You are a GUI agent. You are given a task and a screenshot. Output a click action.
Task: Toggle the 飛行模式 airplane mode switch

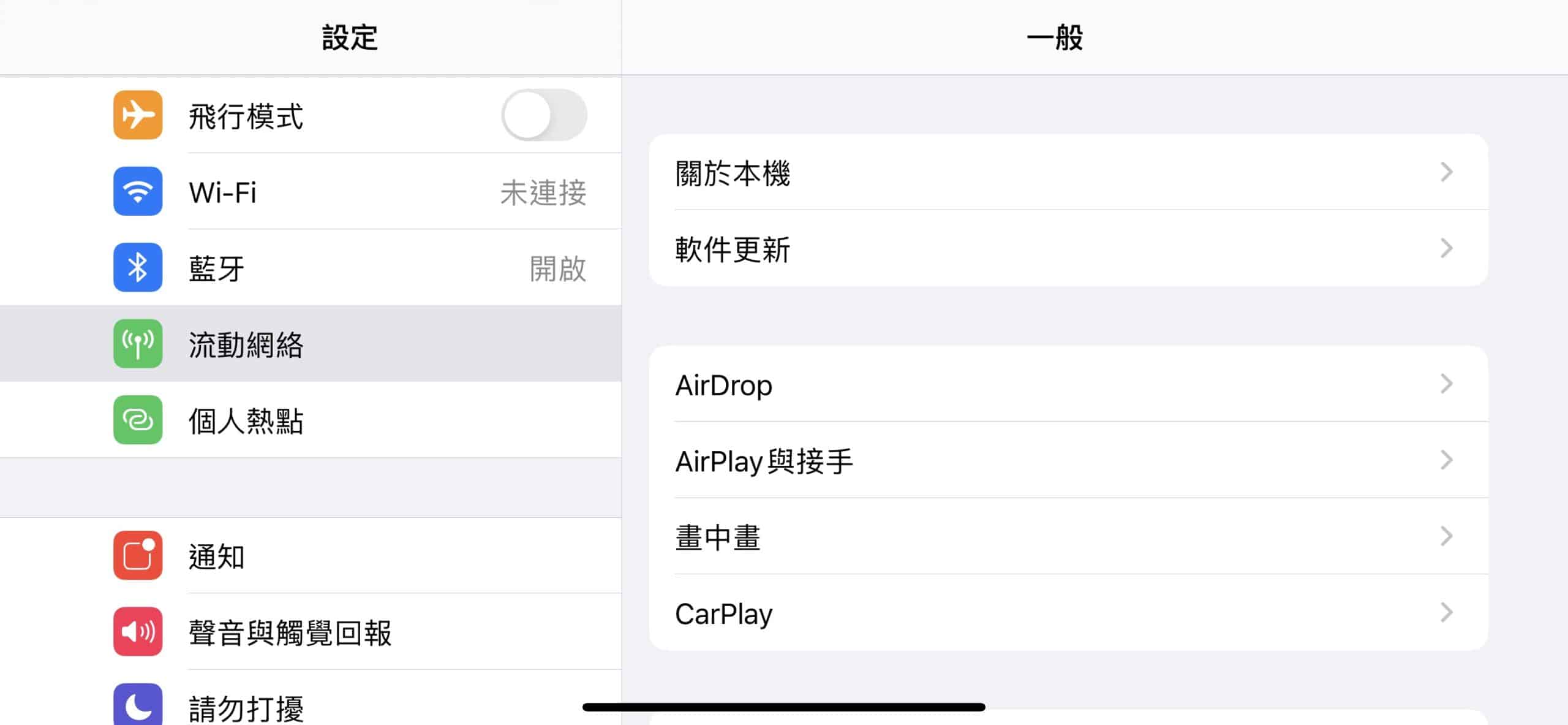click(x=544, y=115)
